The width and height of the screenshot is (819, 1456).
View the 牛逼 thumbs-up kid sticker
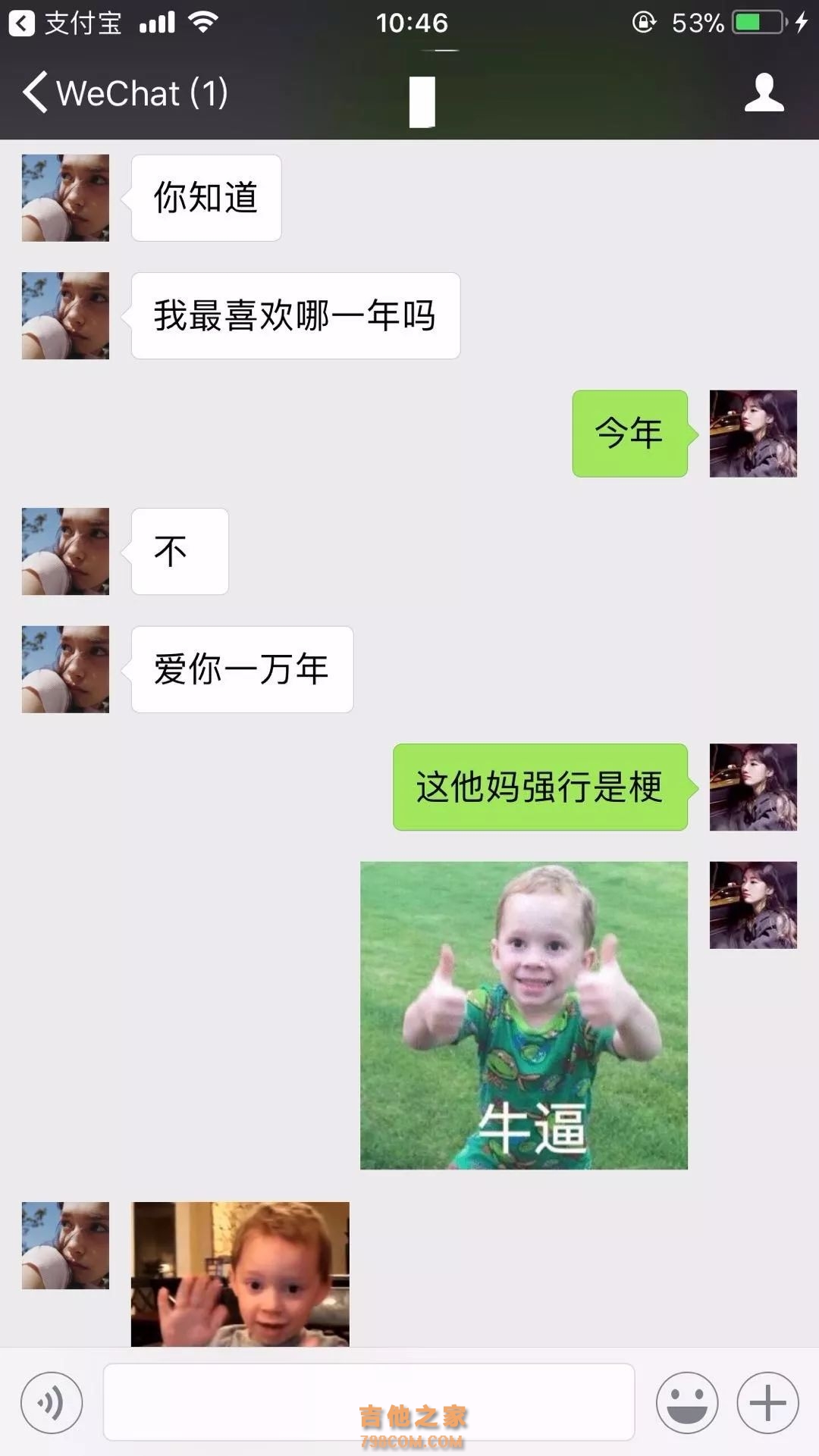click(523, 1015)
